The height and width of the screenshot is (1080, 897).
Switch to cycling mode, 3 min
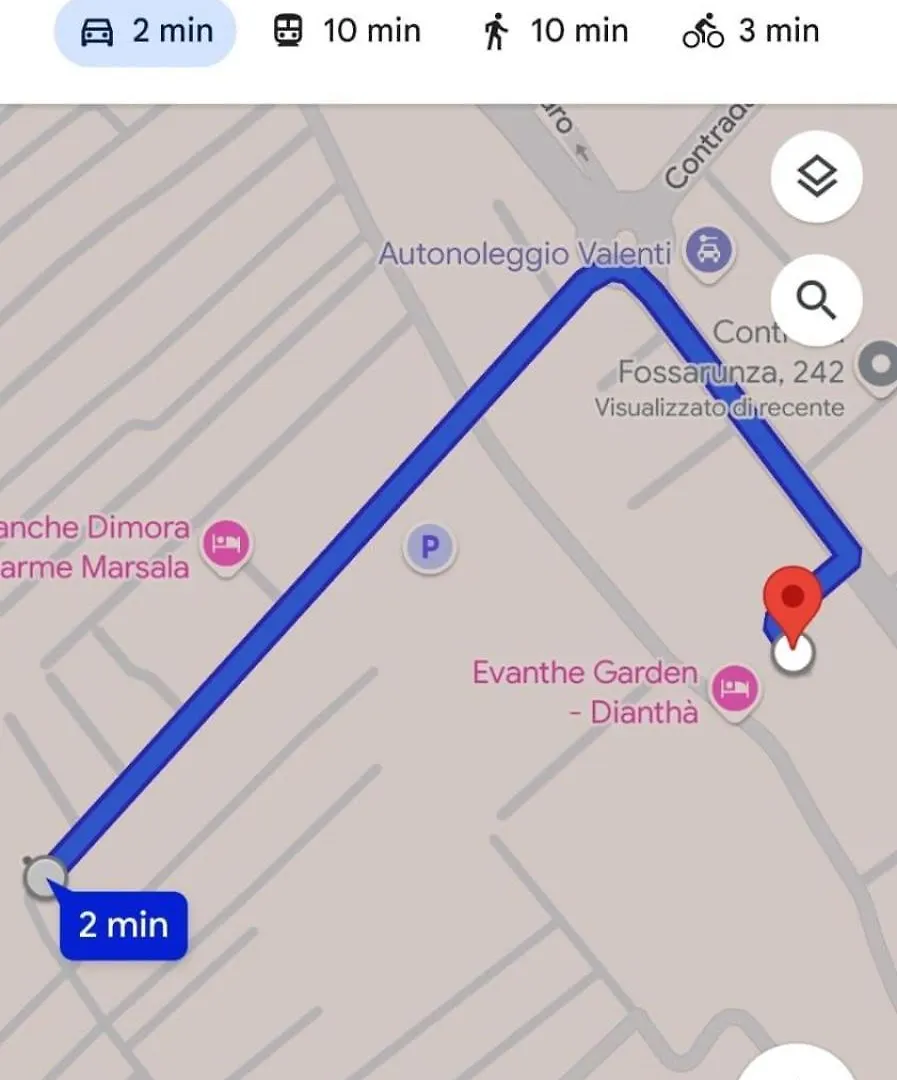(750, 32)
